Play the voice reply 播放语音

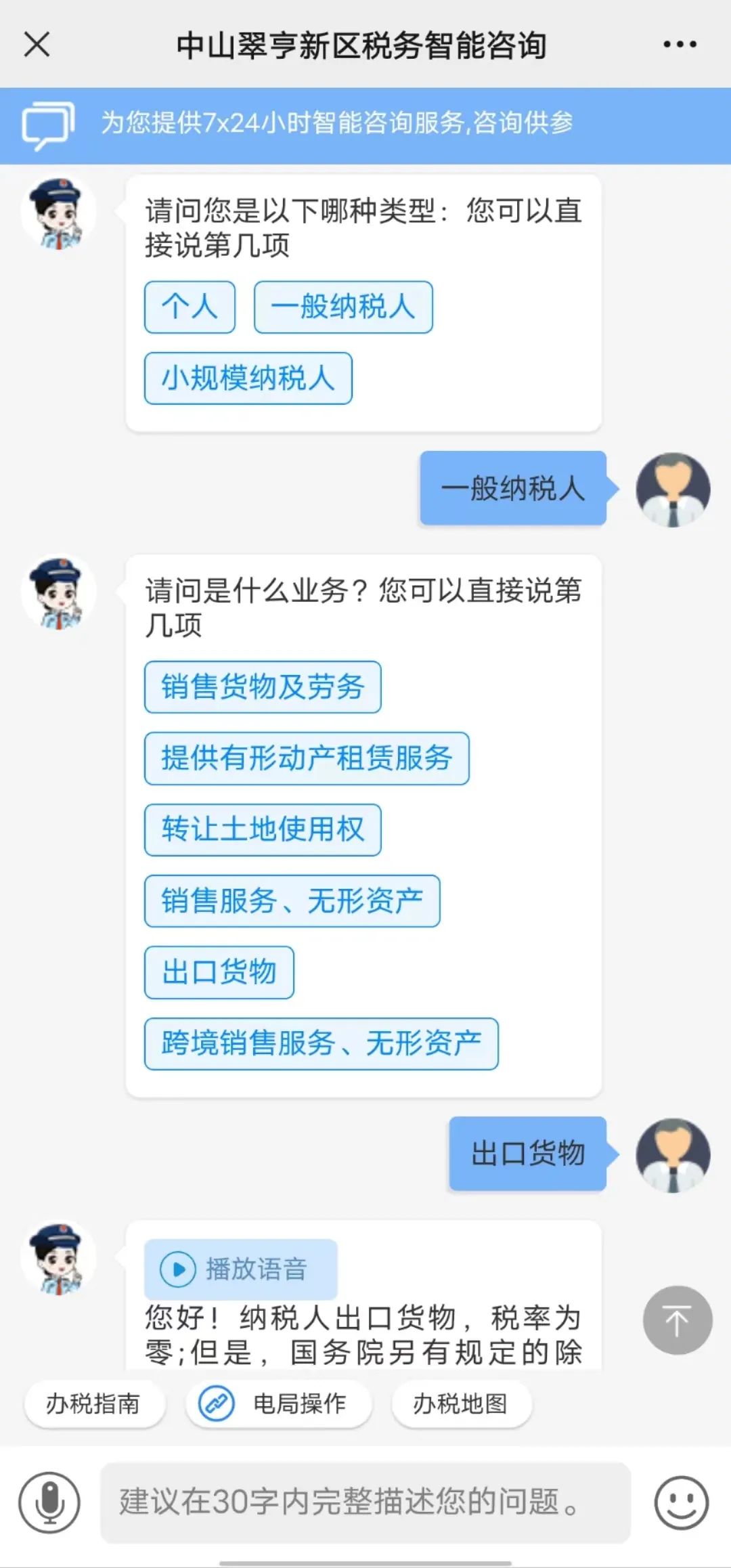pos(240,1269)
